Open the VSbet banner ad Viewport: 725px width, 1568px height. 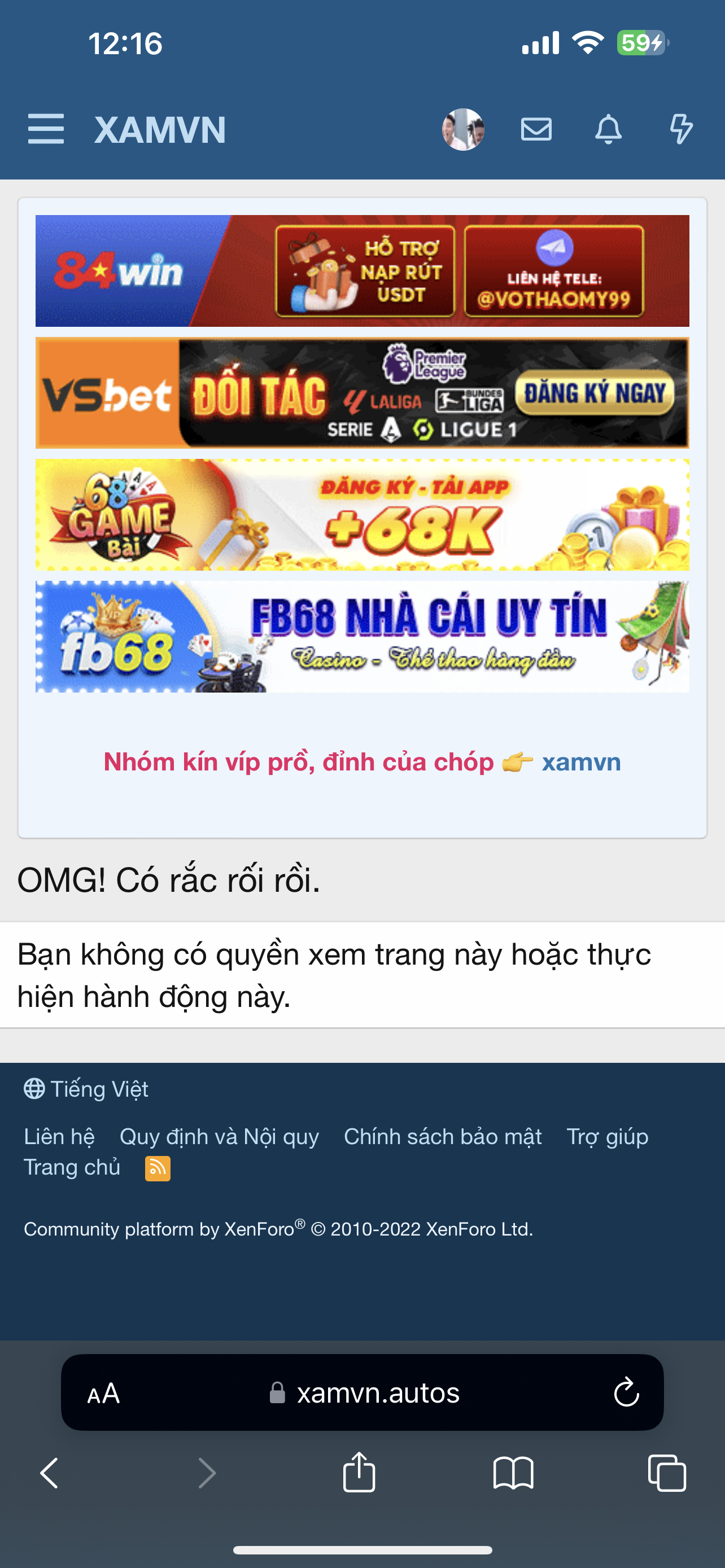pyautogui.click(x=362, y=393)
